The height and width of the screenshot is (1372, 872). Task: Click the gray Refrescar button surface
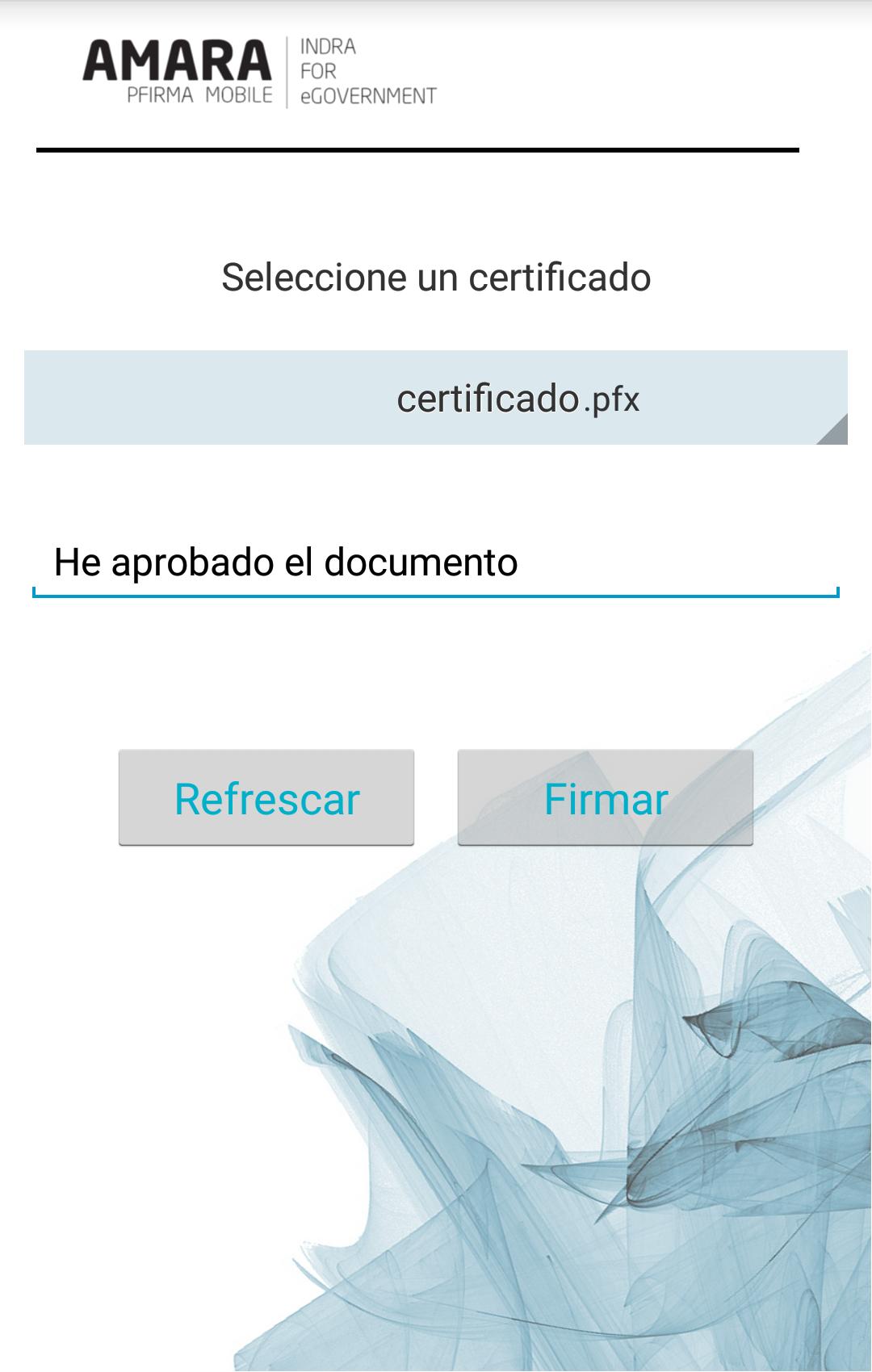pyautogui.click(x=266, y=799)
